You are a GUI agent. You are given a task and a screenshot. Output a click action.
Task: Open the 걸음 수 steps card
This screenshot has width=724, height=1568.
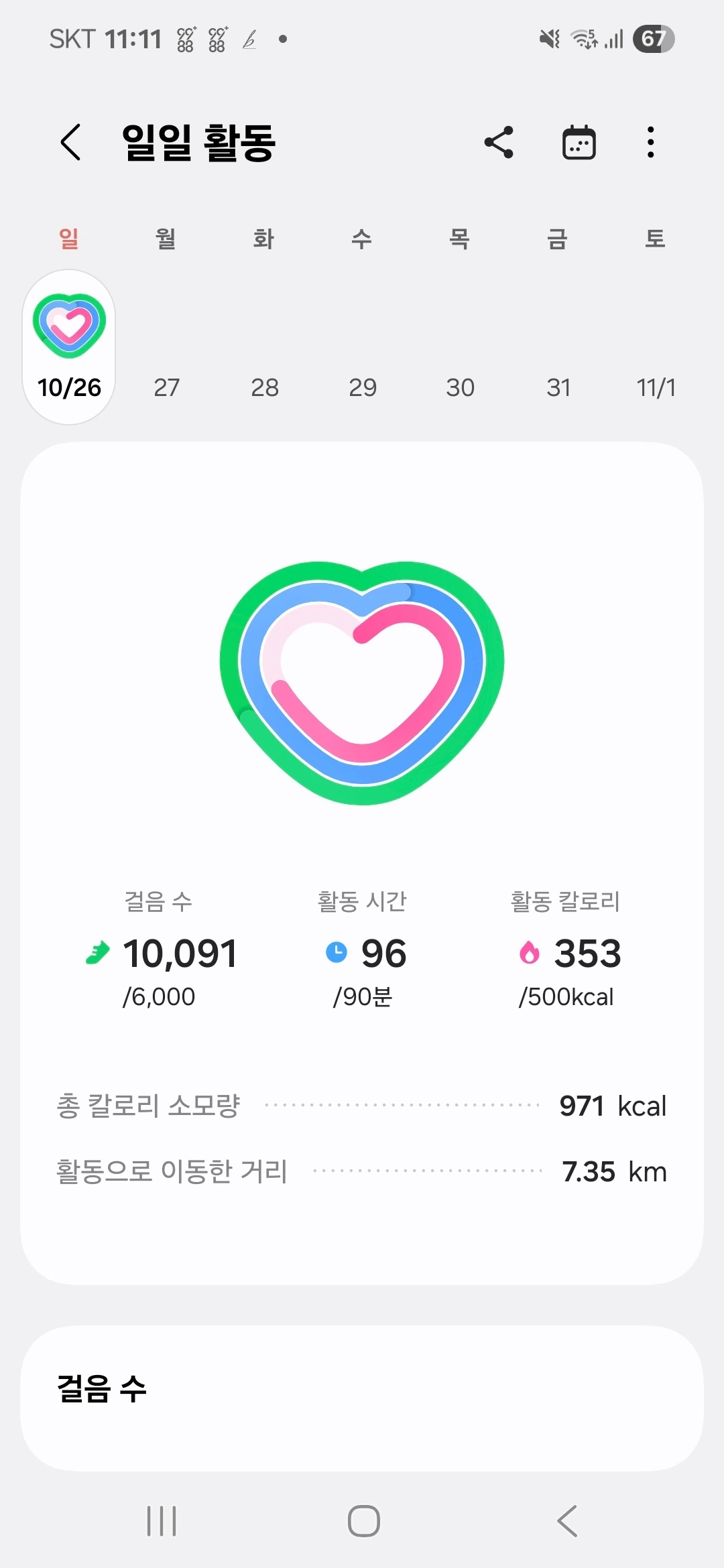[x=362, y=1398]
